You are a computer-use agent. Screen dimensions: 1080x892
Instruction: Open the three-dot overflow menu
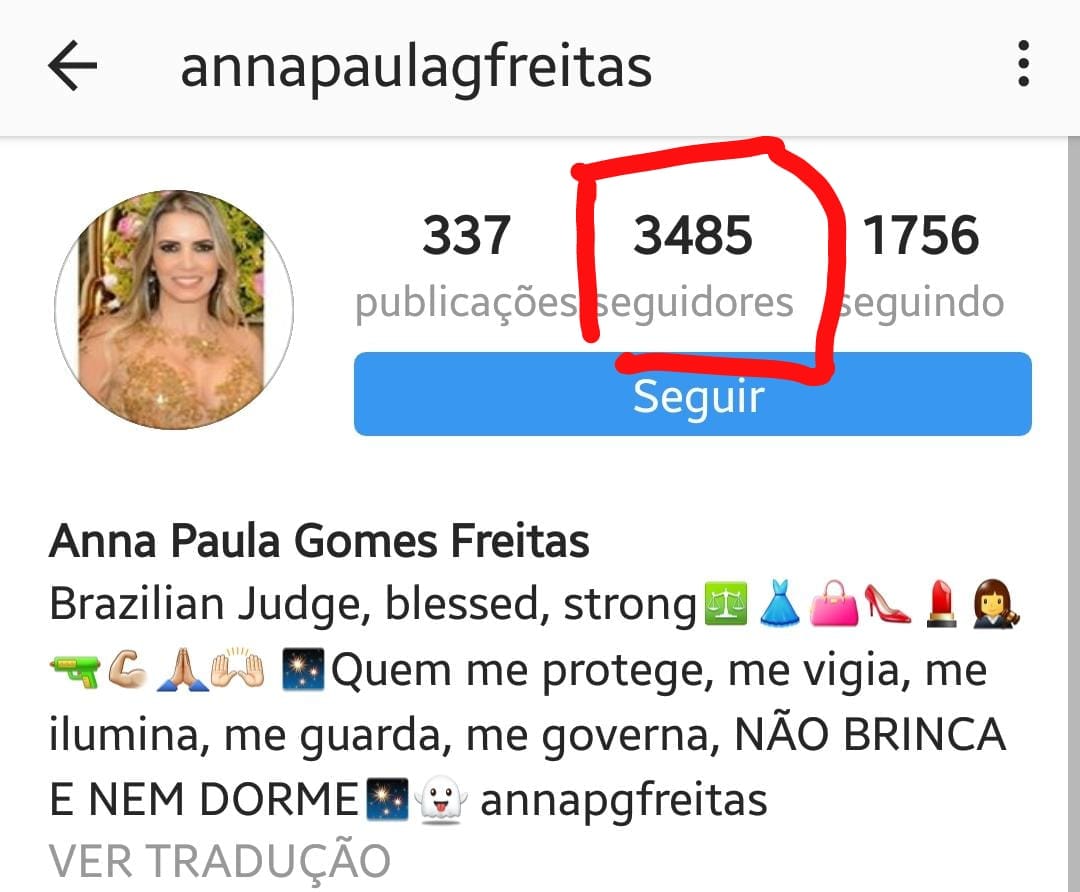(1023, 65)
